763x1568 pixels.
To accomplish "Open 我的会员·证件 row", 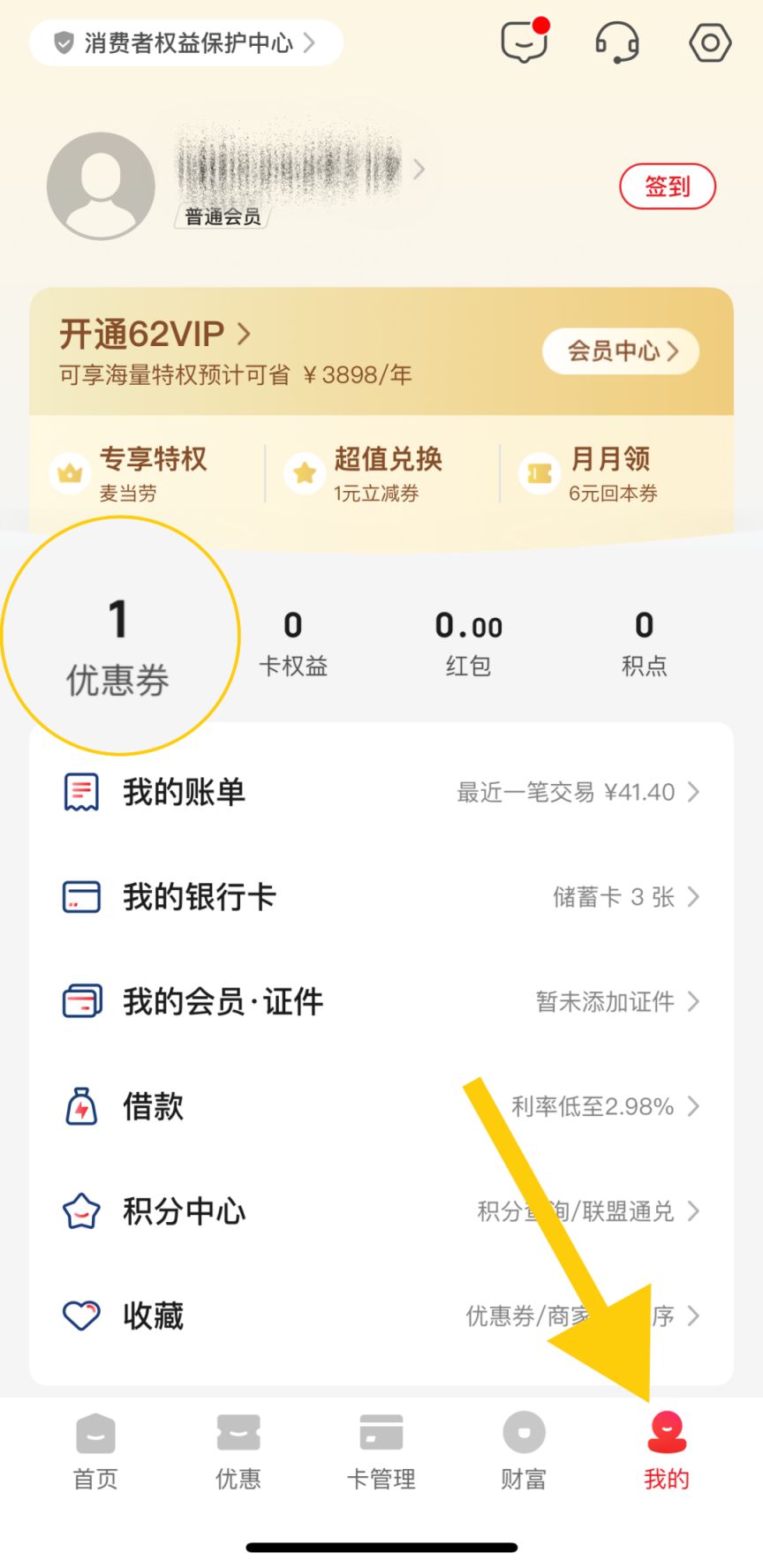I will coord(381,1001).
